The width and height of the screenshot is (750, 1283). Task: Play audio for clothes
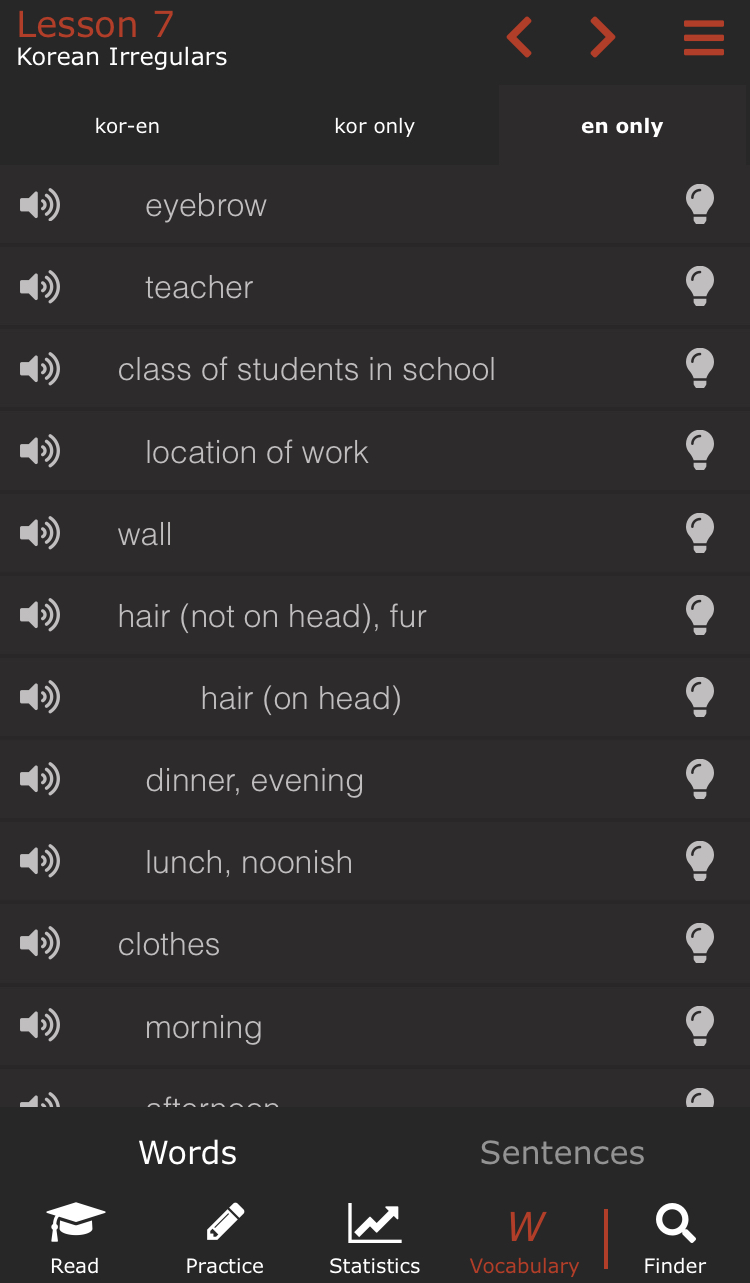coord(40,943)
